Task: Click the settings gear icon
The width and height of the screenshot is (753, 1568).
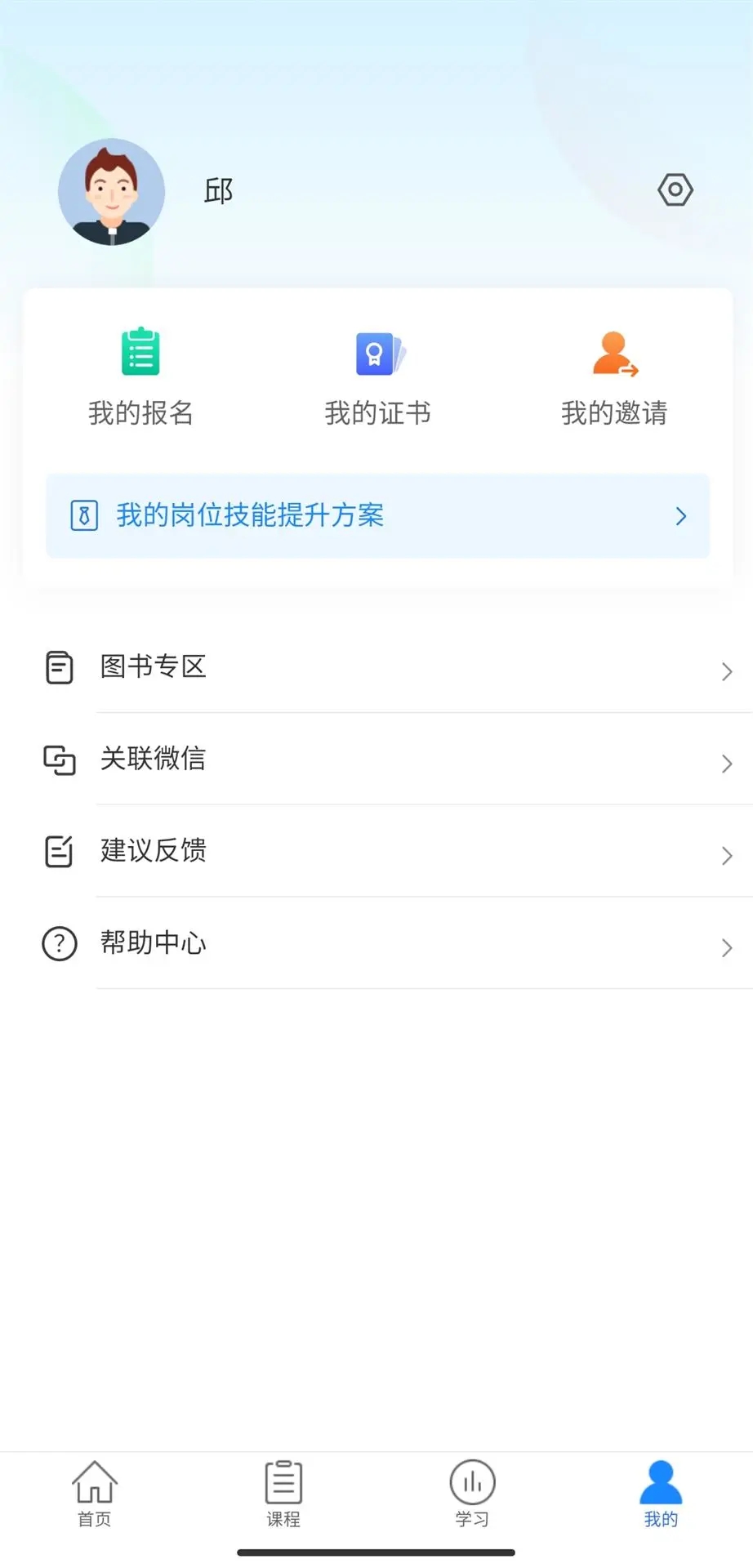Action: [x=675, y=189]
